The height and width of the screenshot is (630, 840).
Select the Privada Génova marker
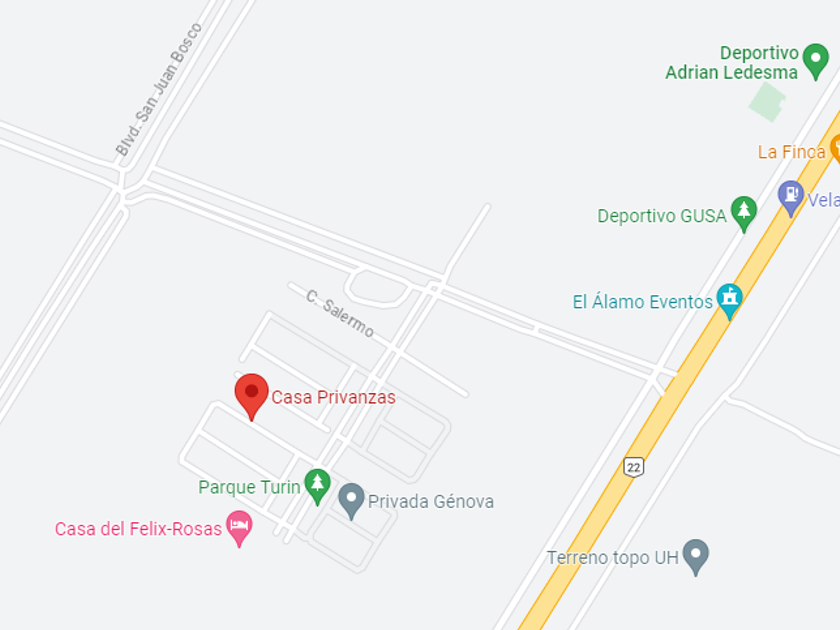pos(351,501)
